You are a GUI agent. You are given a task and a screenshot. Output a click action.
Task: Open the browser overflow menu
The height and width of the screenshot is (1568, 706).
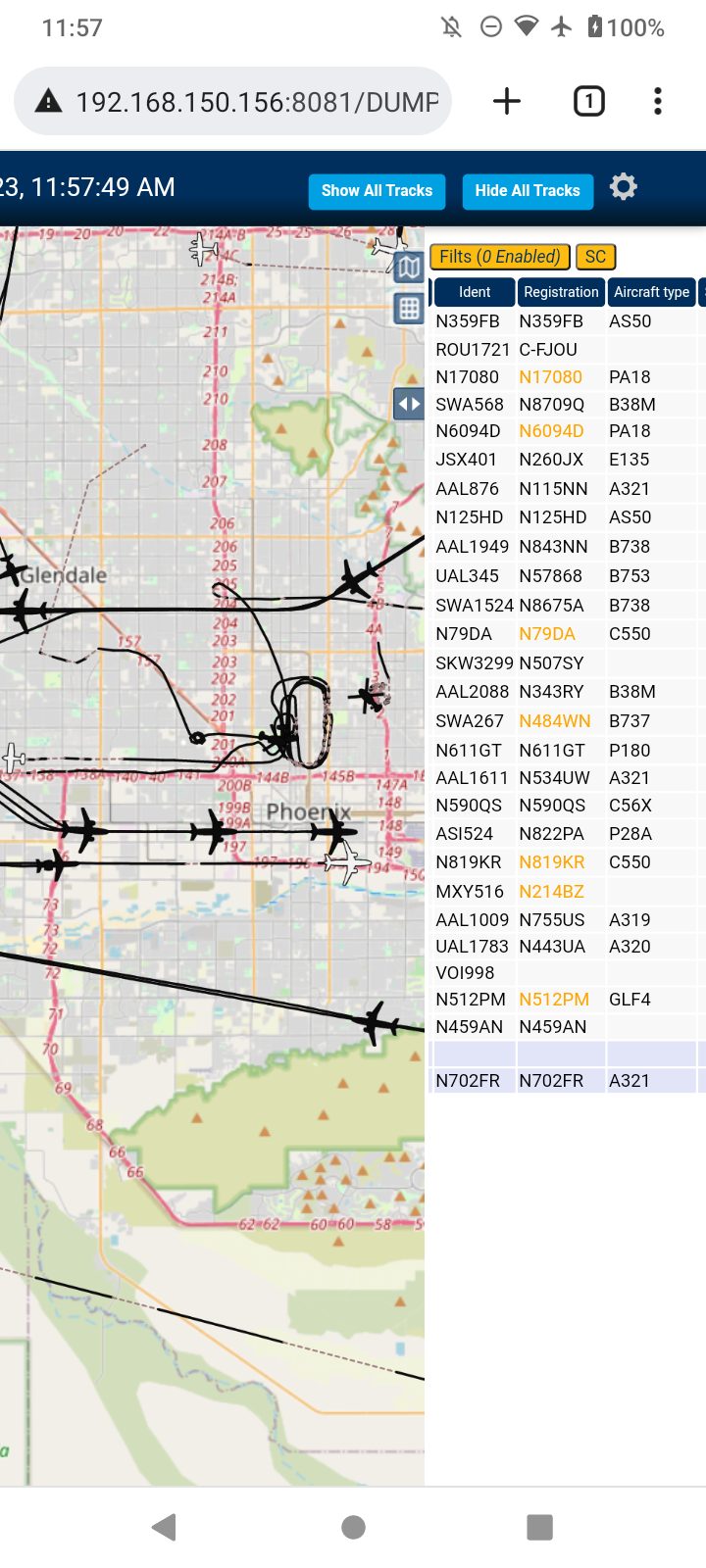(x=658, y=101)
